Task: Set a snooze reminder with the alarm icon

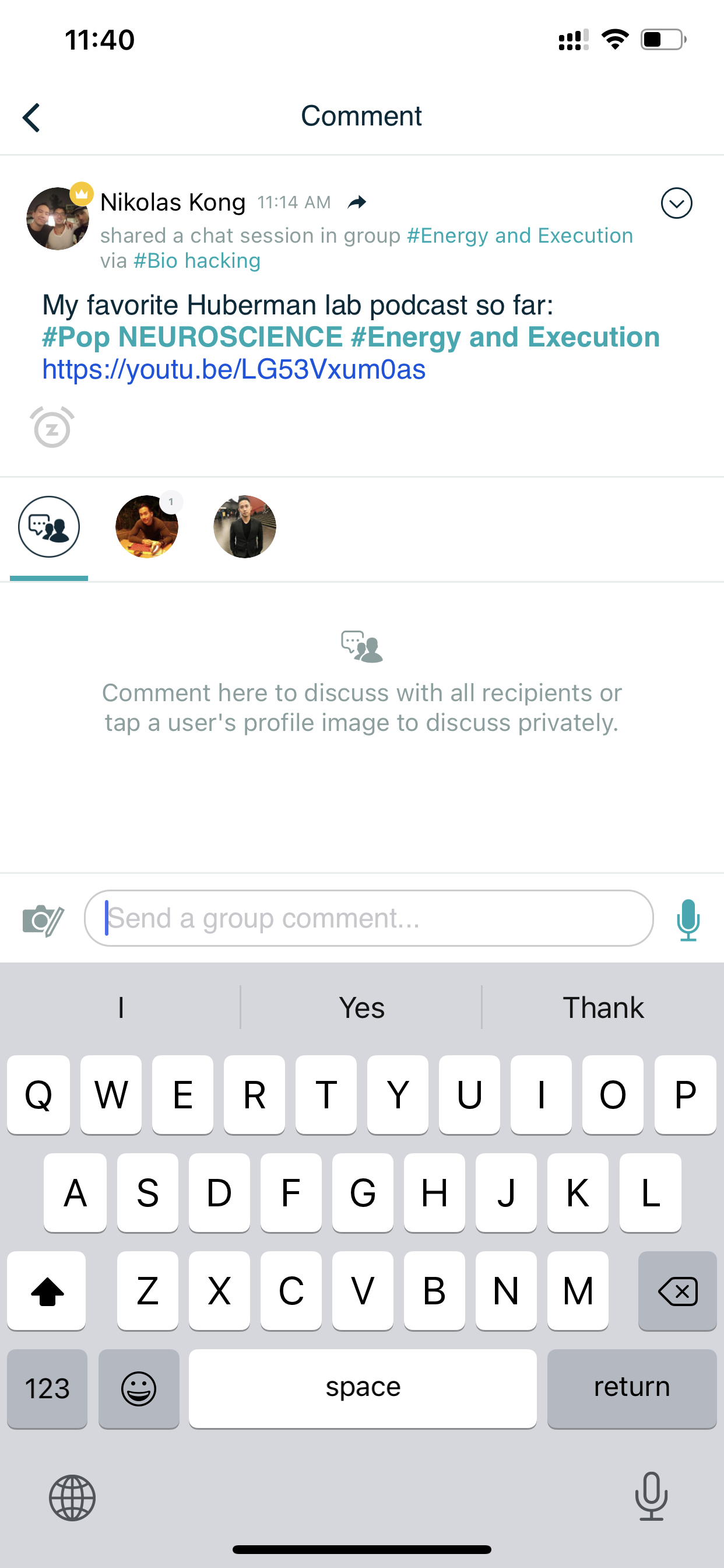Action: pyautogui.click(x=52, y=428)
